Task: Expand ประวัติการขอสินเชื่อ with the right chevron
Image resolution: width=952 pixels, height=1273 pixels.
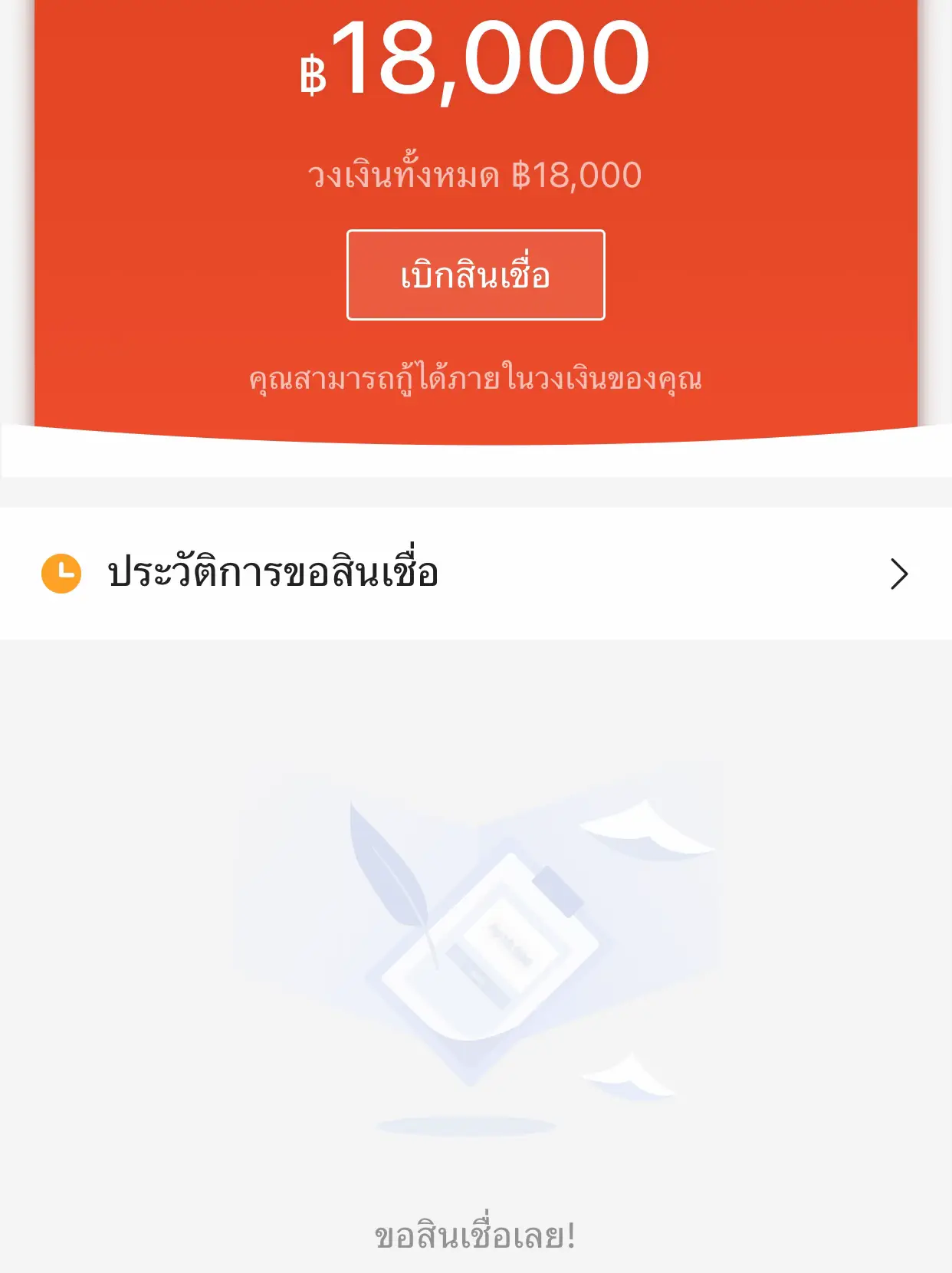Action: tap(901, 574)
